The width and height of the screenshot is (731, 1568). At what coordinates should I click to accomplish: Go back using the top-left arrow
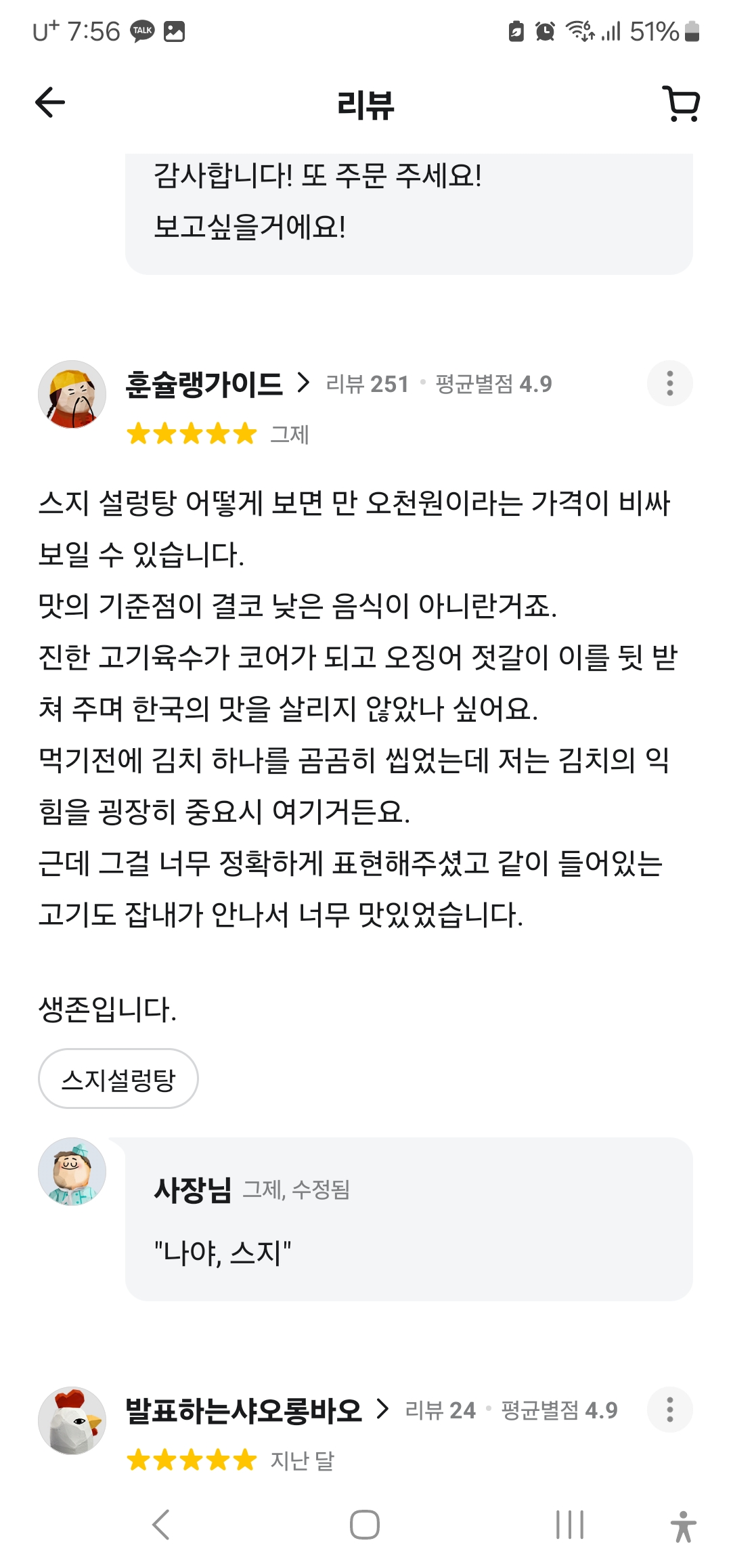pyautogui.click(x=50, y=103)
